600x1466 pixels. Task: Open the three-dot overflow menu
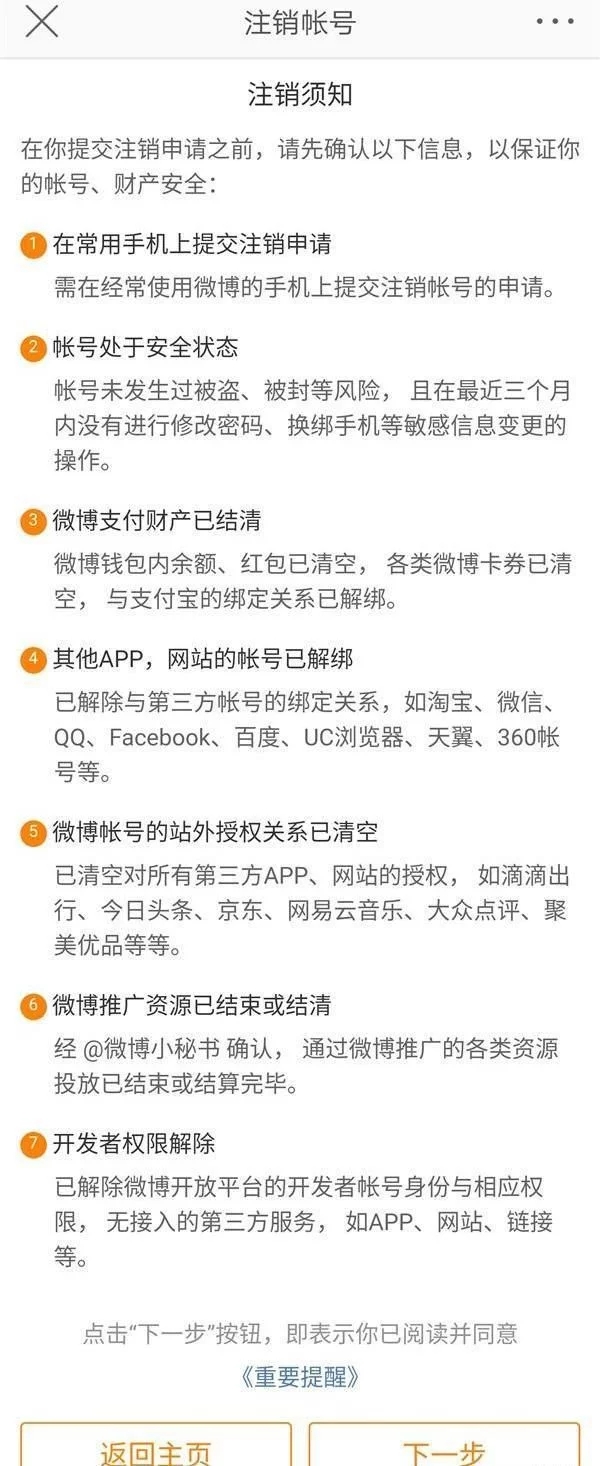tap(555, 23)
